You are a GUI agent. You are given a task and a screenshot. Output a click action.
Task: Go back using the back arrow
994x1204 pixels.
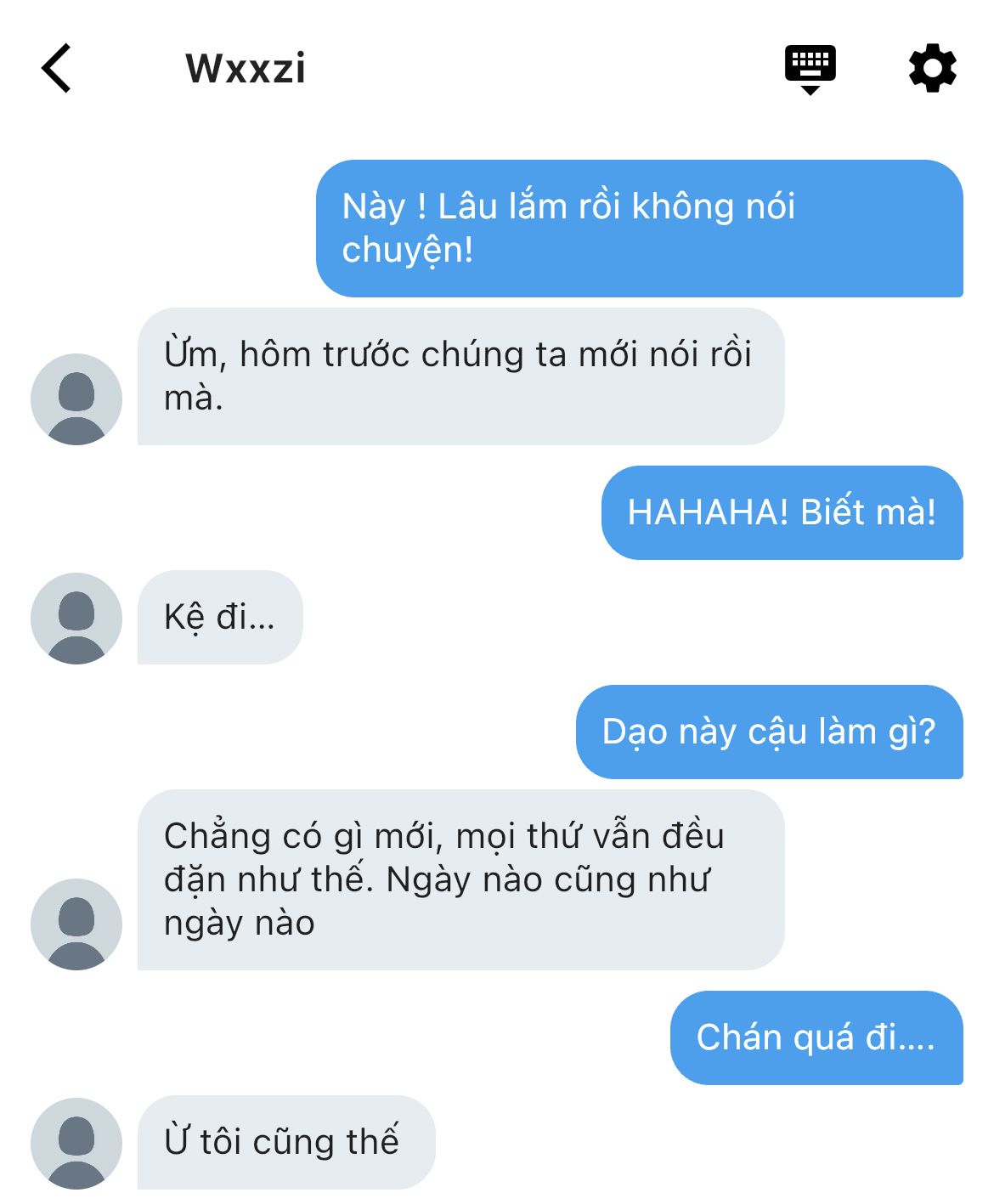coord(56,68)
